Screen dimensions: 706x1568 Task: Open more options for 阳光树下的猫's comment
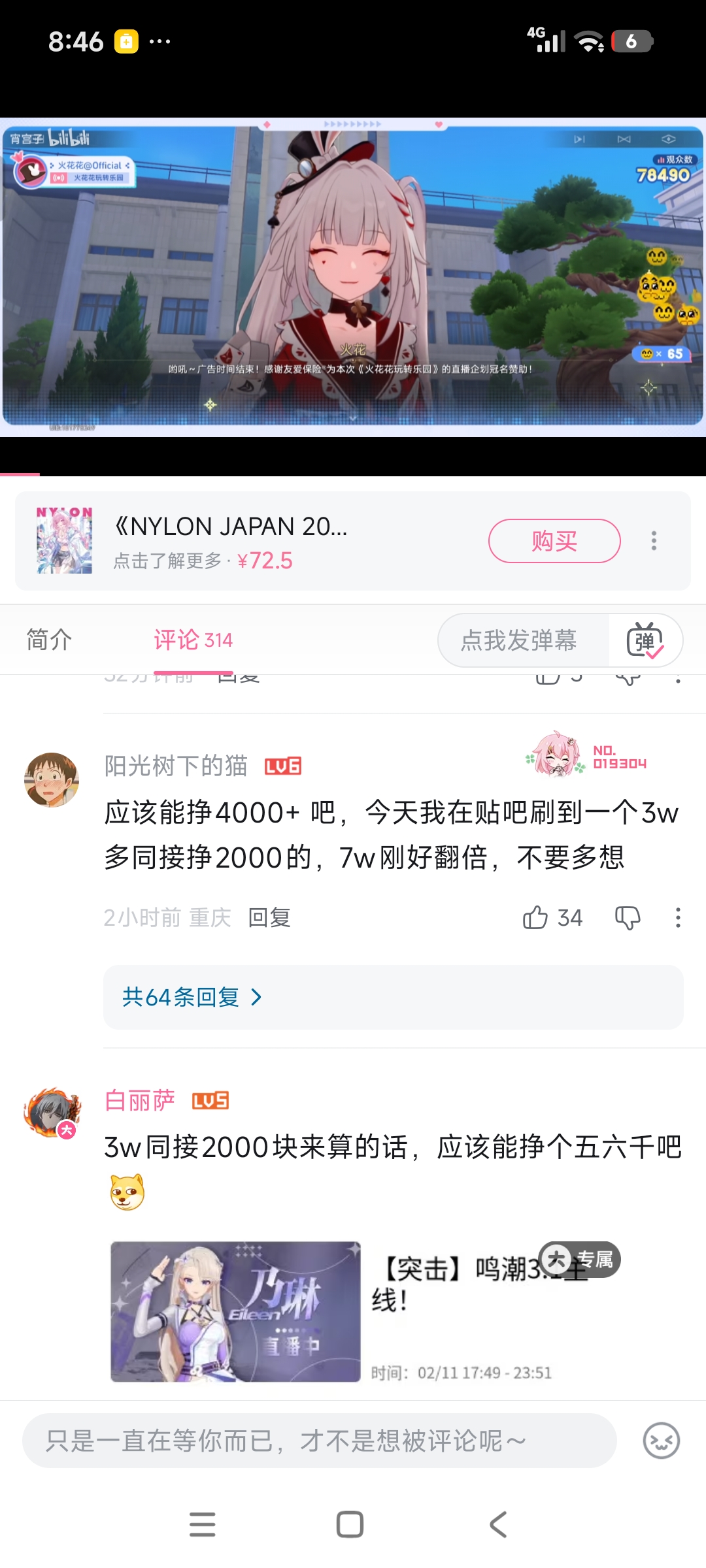coord(678,918)
